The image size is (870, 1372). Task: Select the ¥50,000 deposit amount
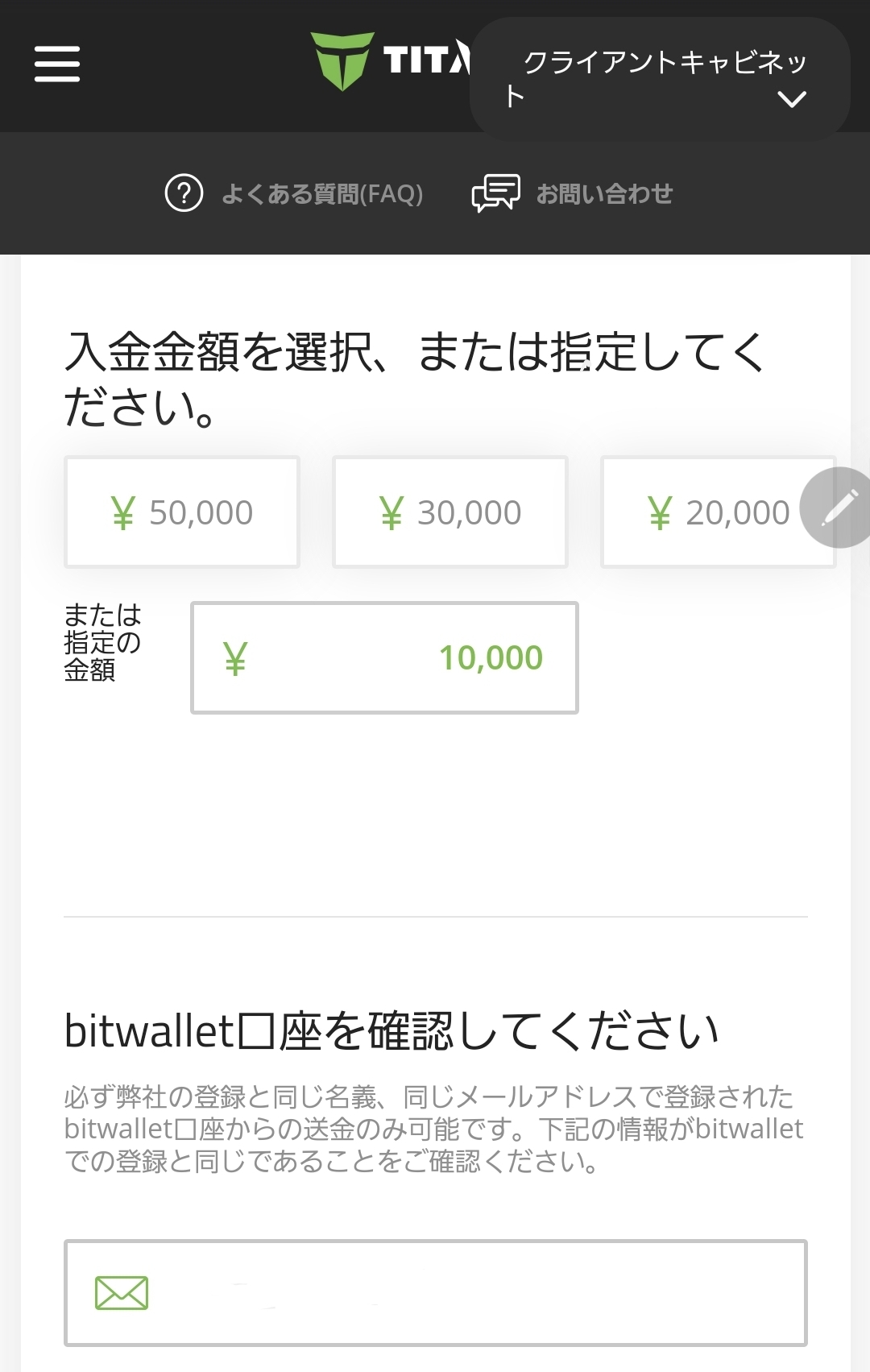point(182,512)
